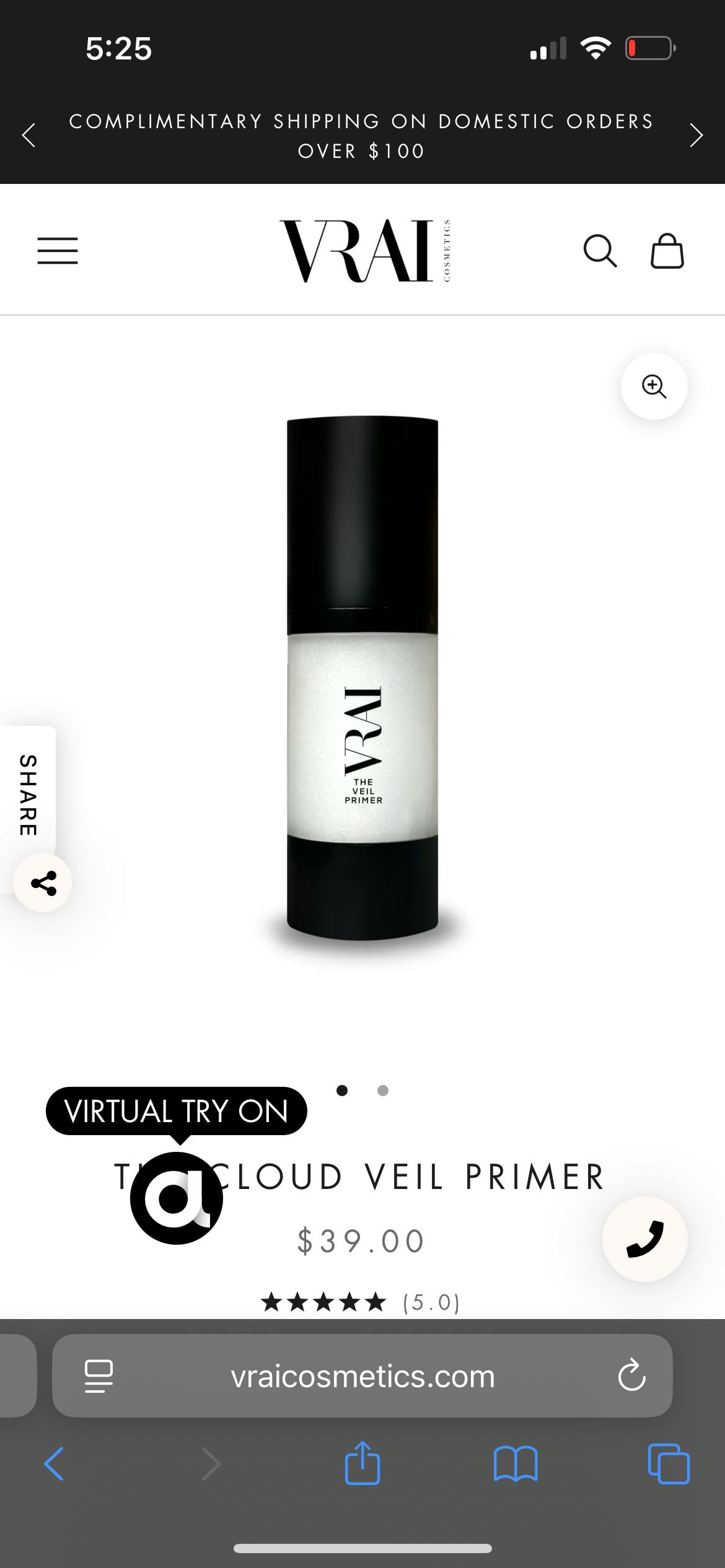Go to the second product image dot
The height and width of the screenshot is (1568, 725).
(383, 1091)
